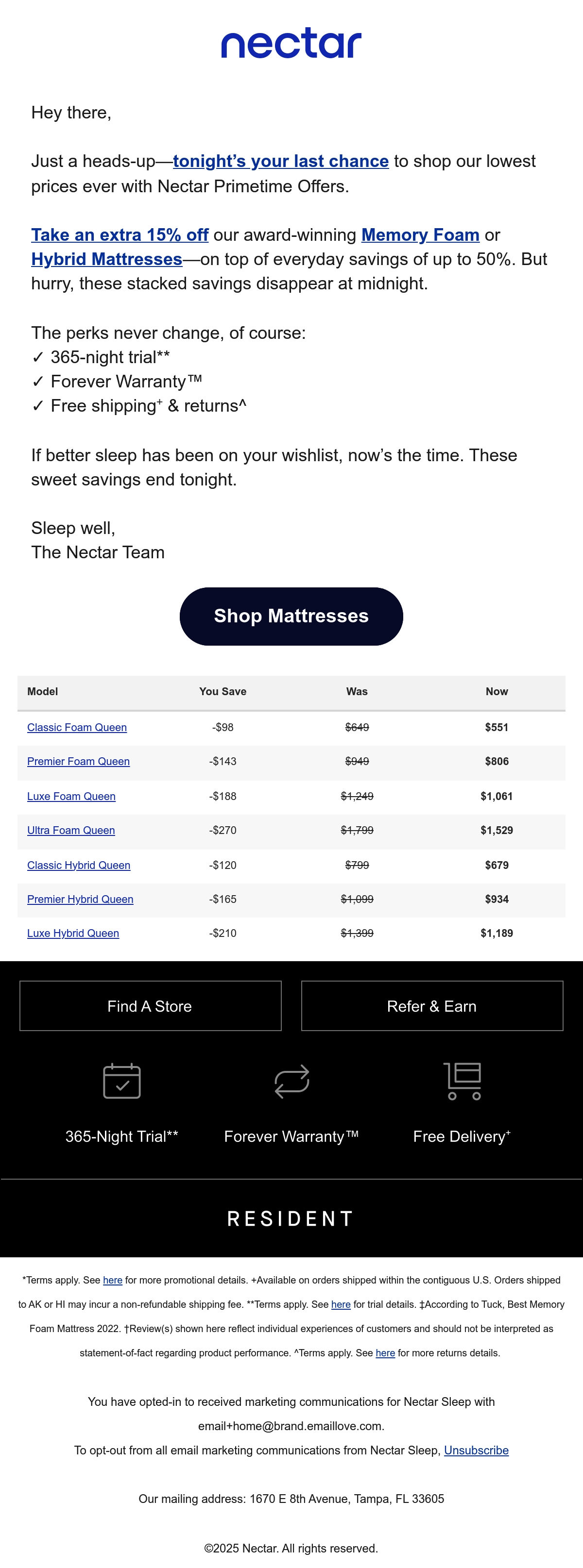
Task: View the Premier Foam Queen mattress
Action: point(78,762)
